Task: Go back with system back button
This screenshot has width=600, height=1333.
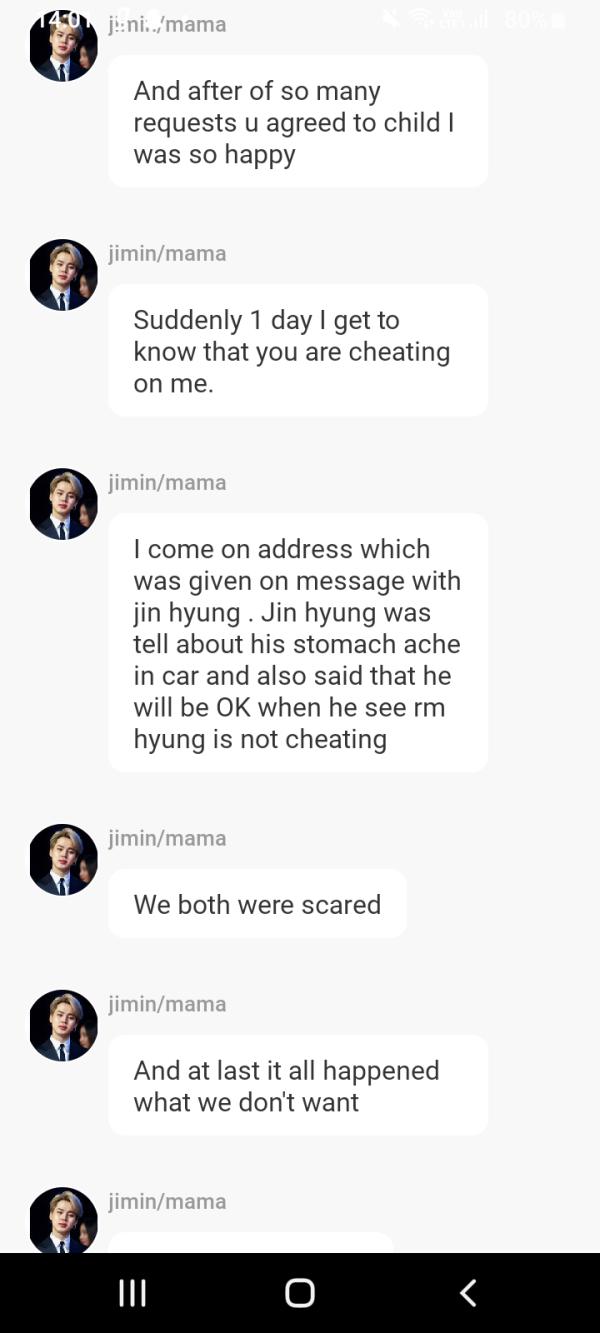Action: pos(468,1292)
